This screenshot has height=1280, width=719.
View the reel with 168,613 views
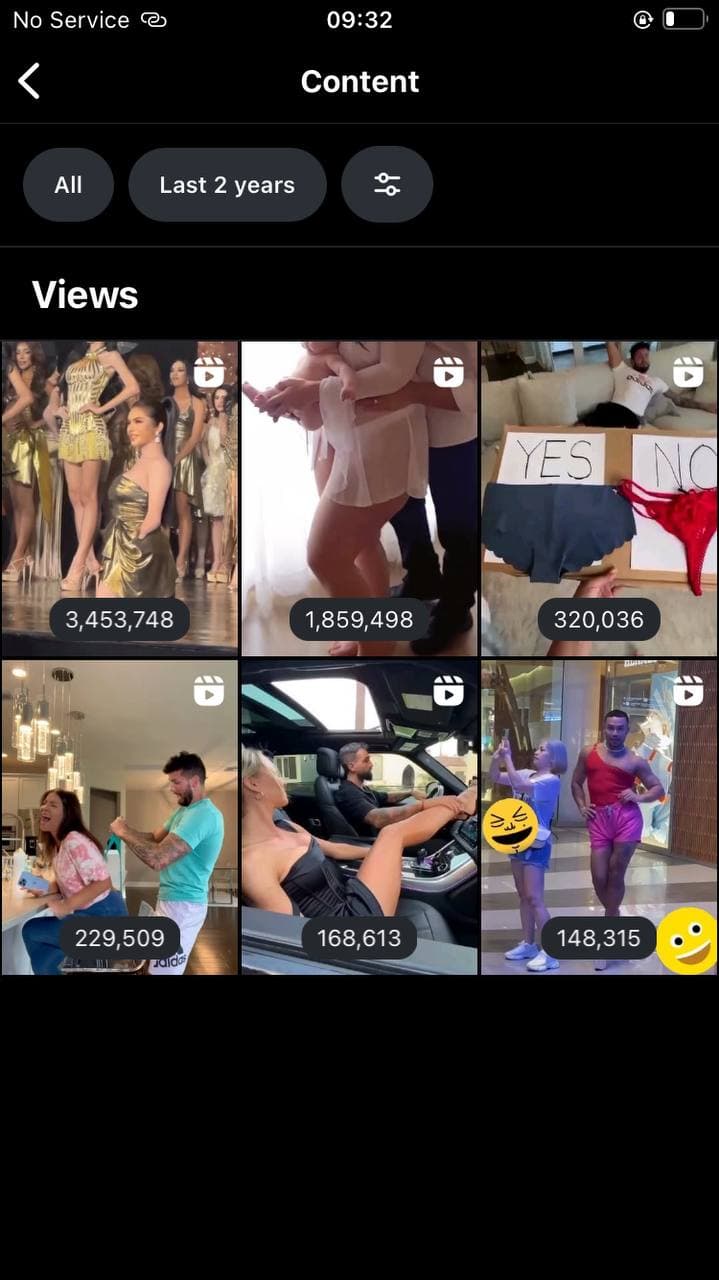tap(359, 817)
